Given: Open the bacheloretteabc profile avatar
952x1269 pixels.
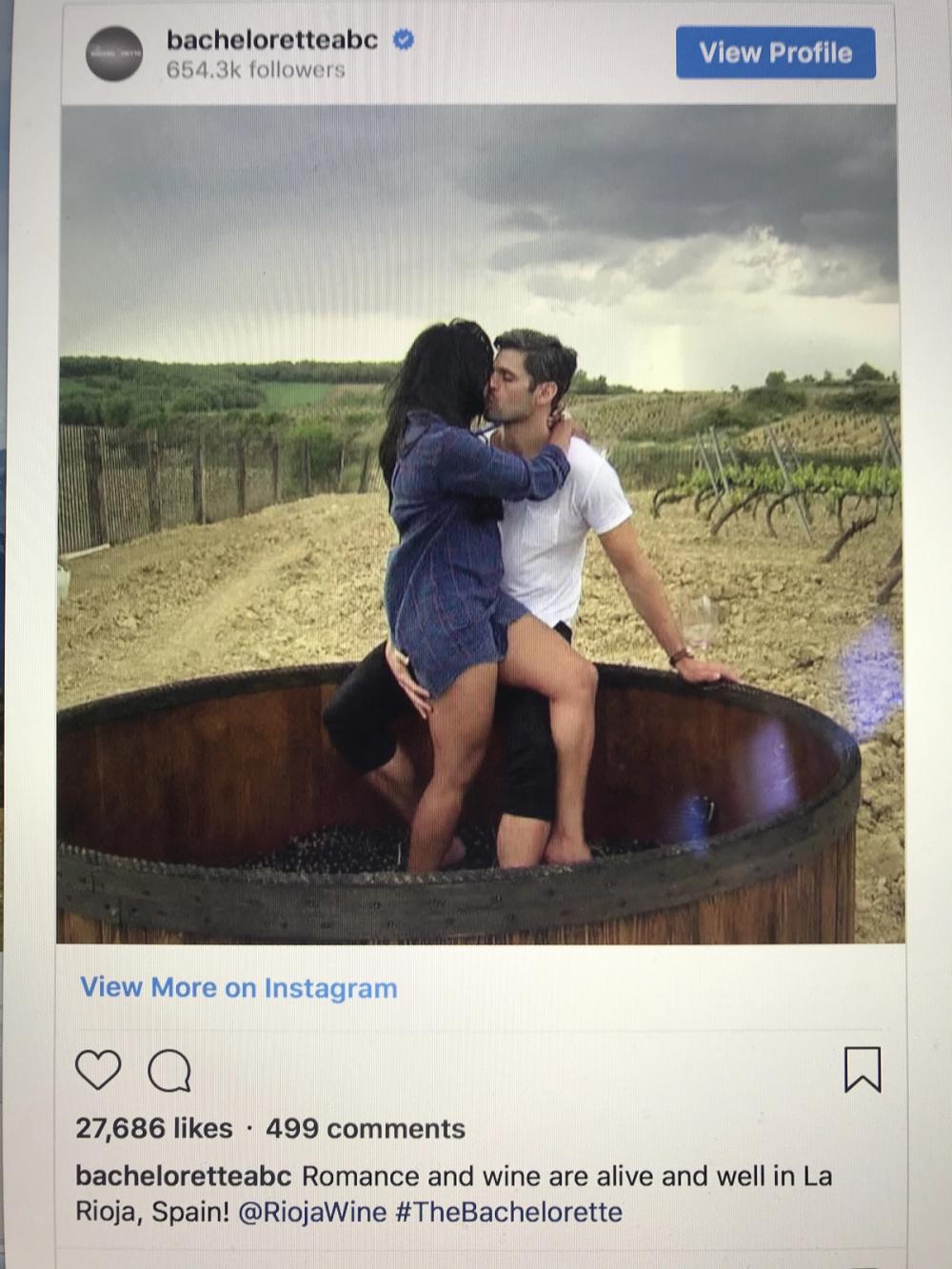Looking at the screenshot, I should coord(113,53).
